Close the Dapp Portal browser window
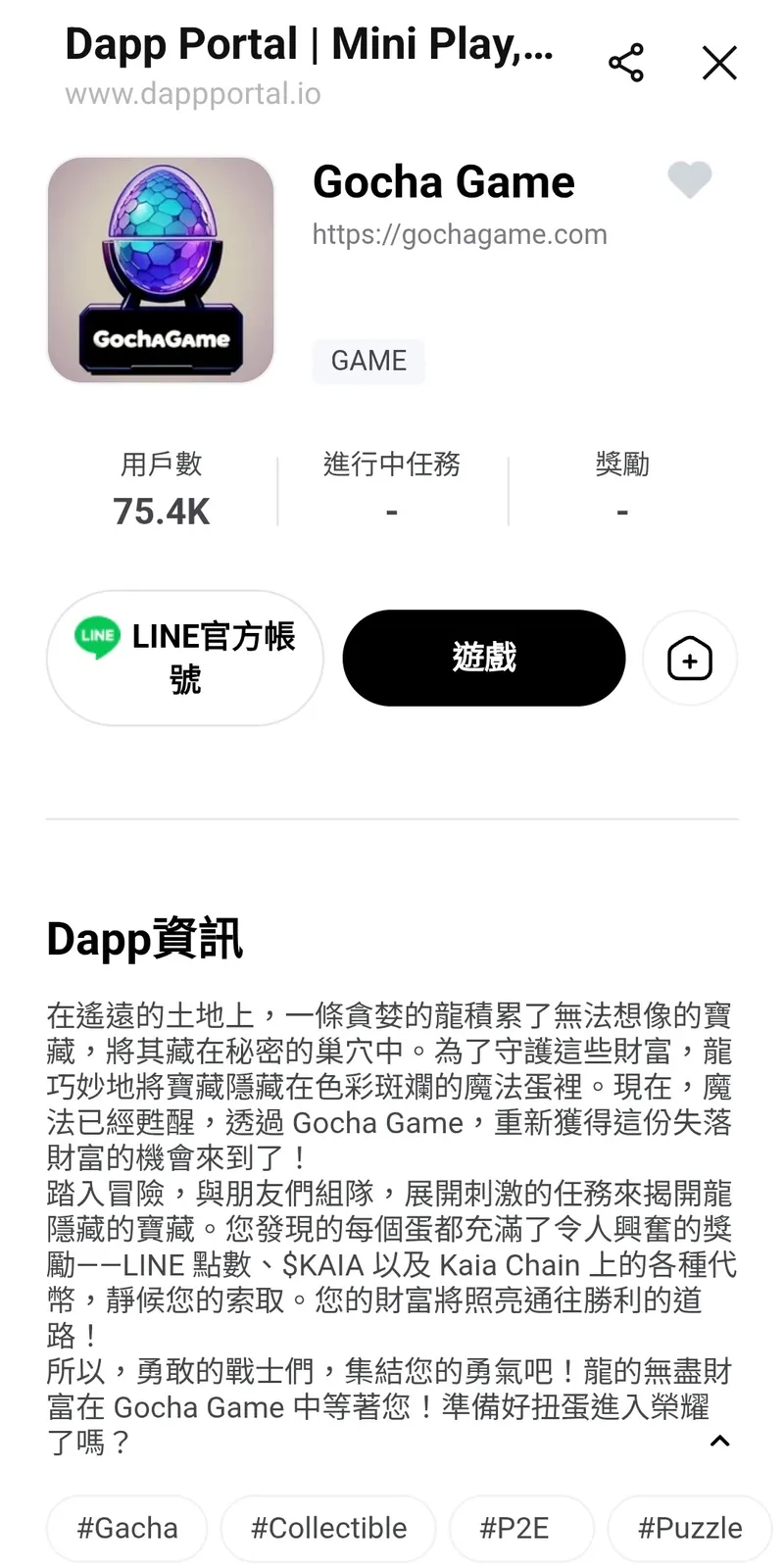This screenshot has height=1568, width=784. (719, 64)
